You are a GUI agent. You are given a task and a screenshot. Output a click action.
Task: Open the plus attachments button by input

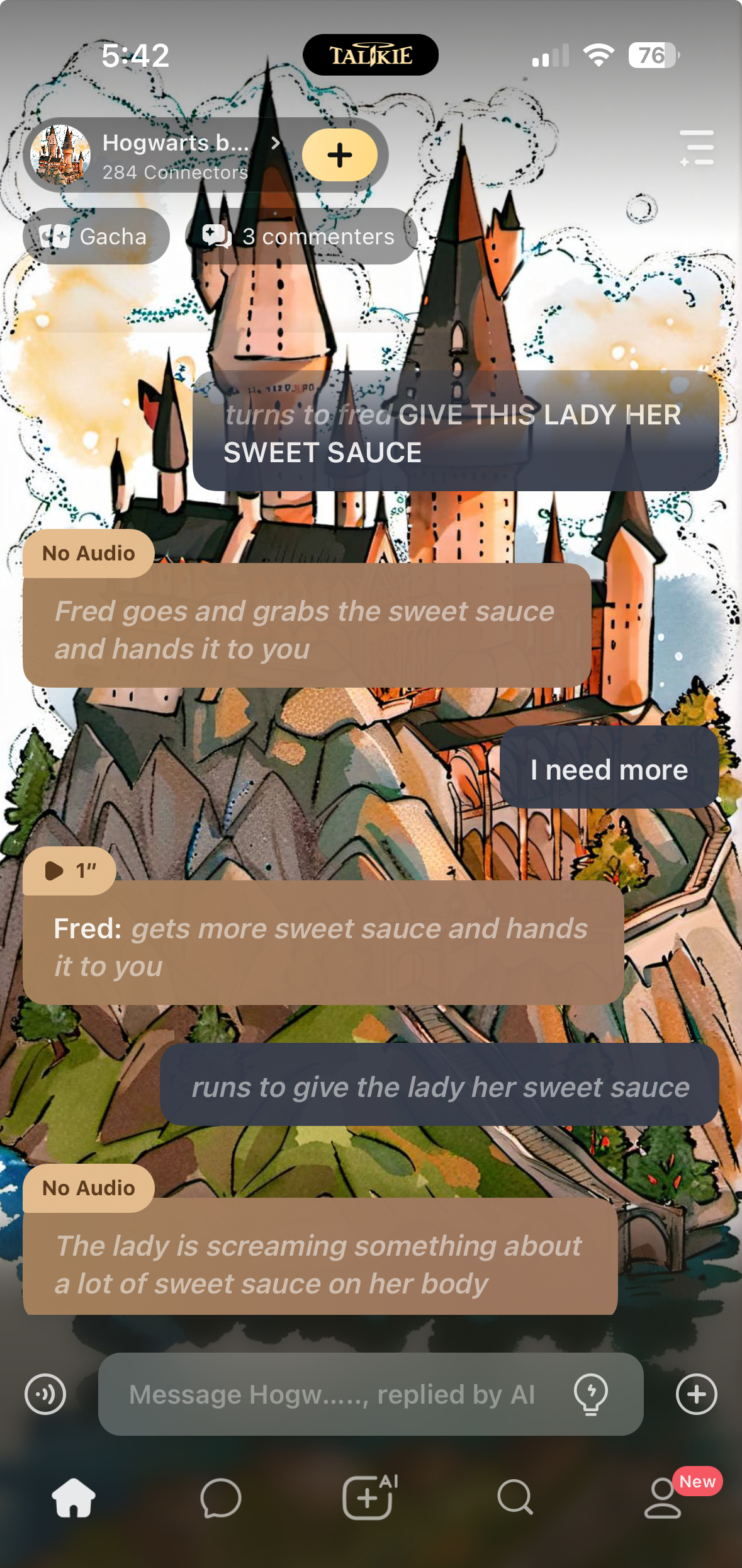[696, 1394]
